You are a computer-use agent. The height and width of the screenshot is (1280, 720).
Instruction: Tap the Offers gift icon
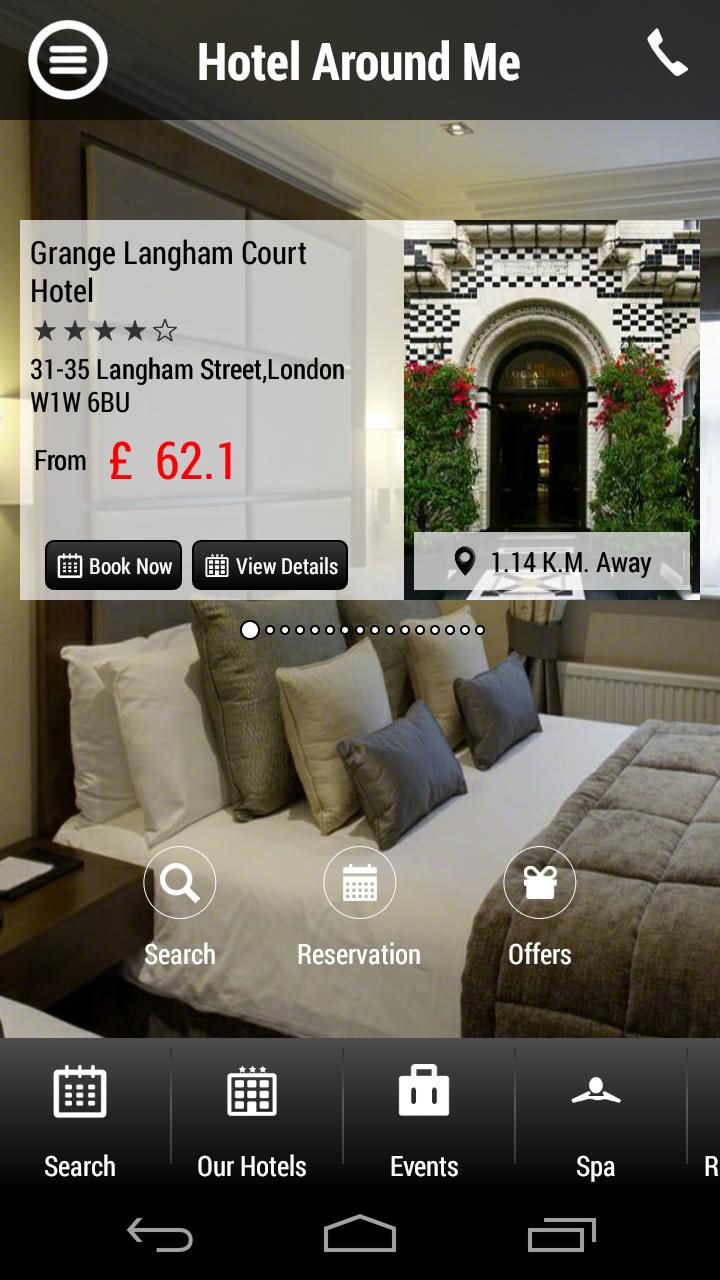(x=540, y=882)
